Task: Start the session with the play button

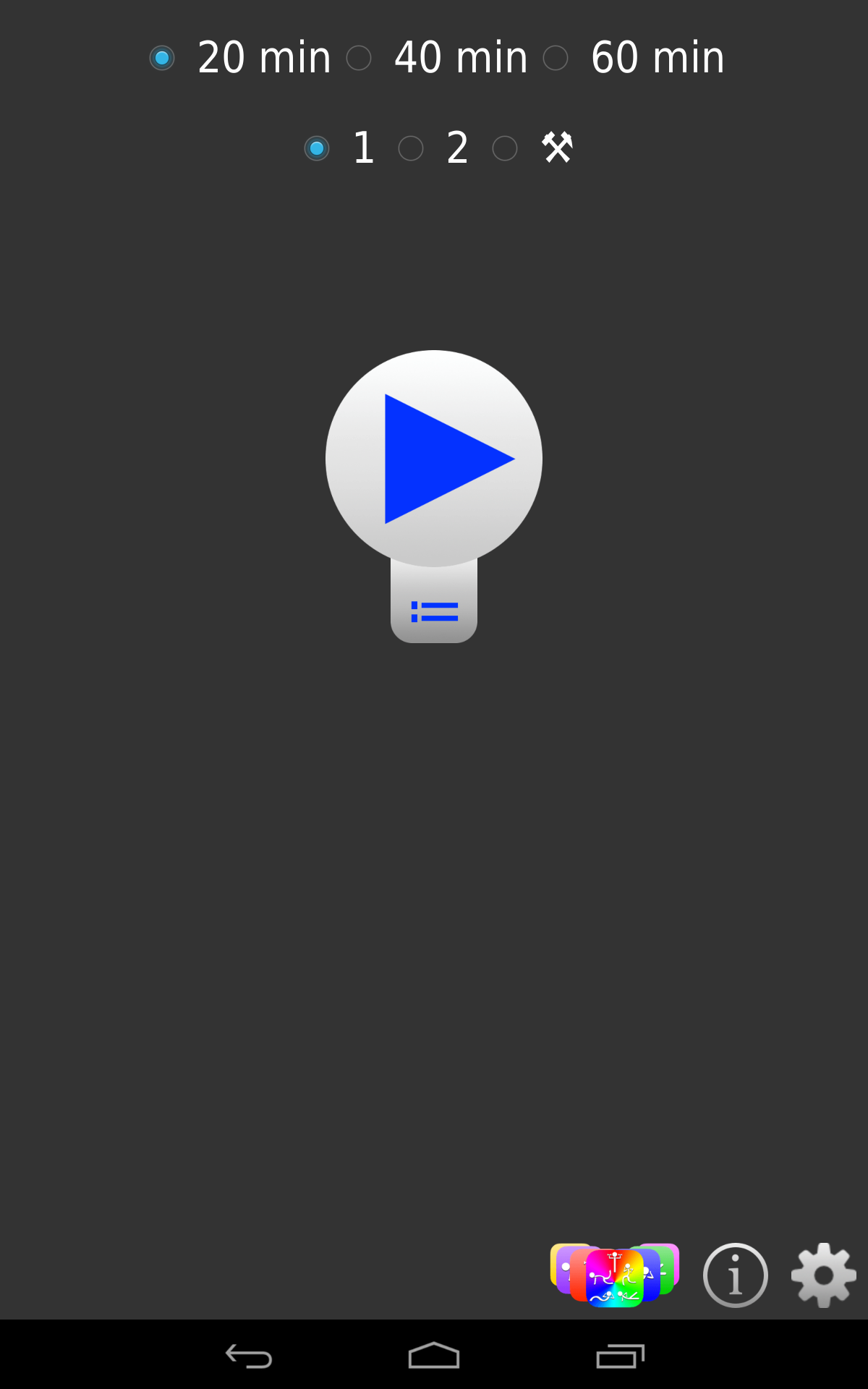Action: 434,459
